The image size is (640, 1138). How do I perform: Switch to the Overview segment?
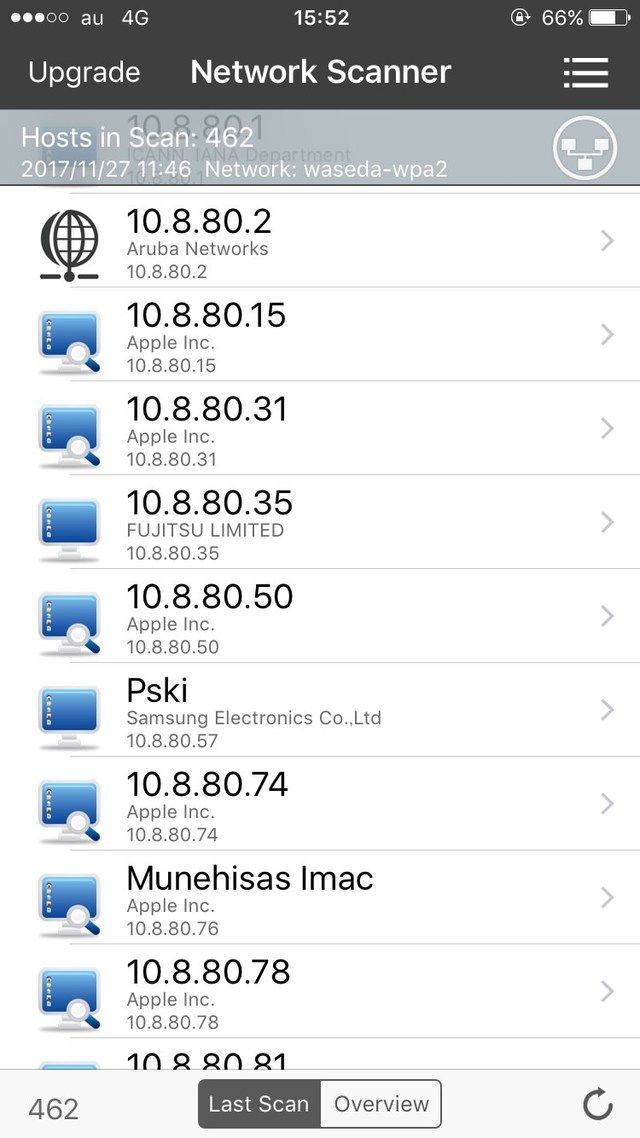[381, 1104]
